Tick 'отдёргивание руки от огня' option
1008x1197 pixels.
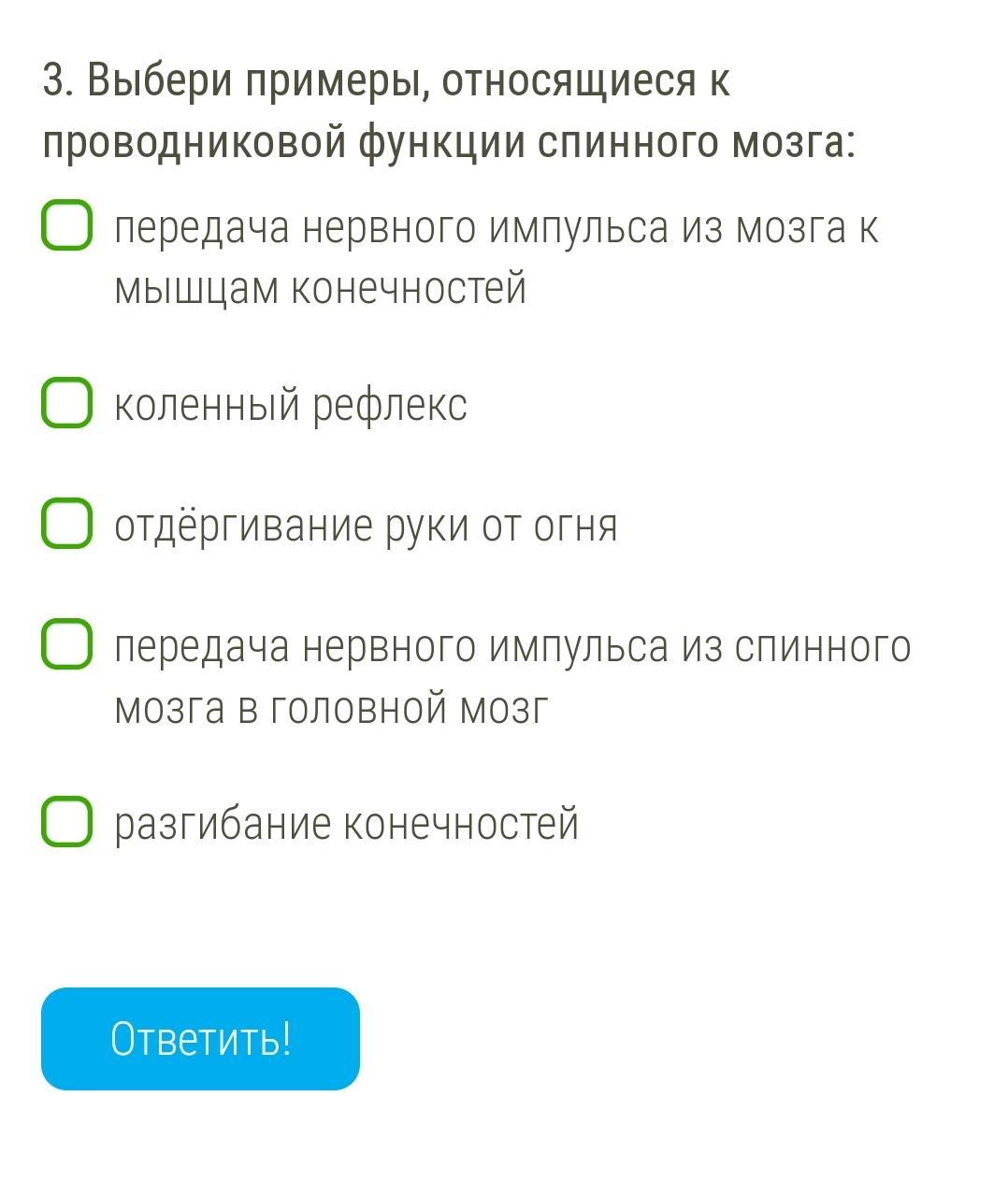tap(67, 523)
